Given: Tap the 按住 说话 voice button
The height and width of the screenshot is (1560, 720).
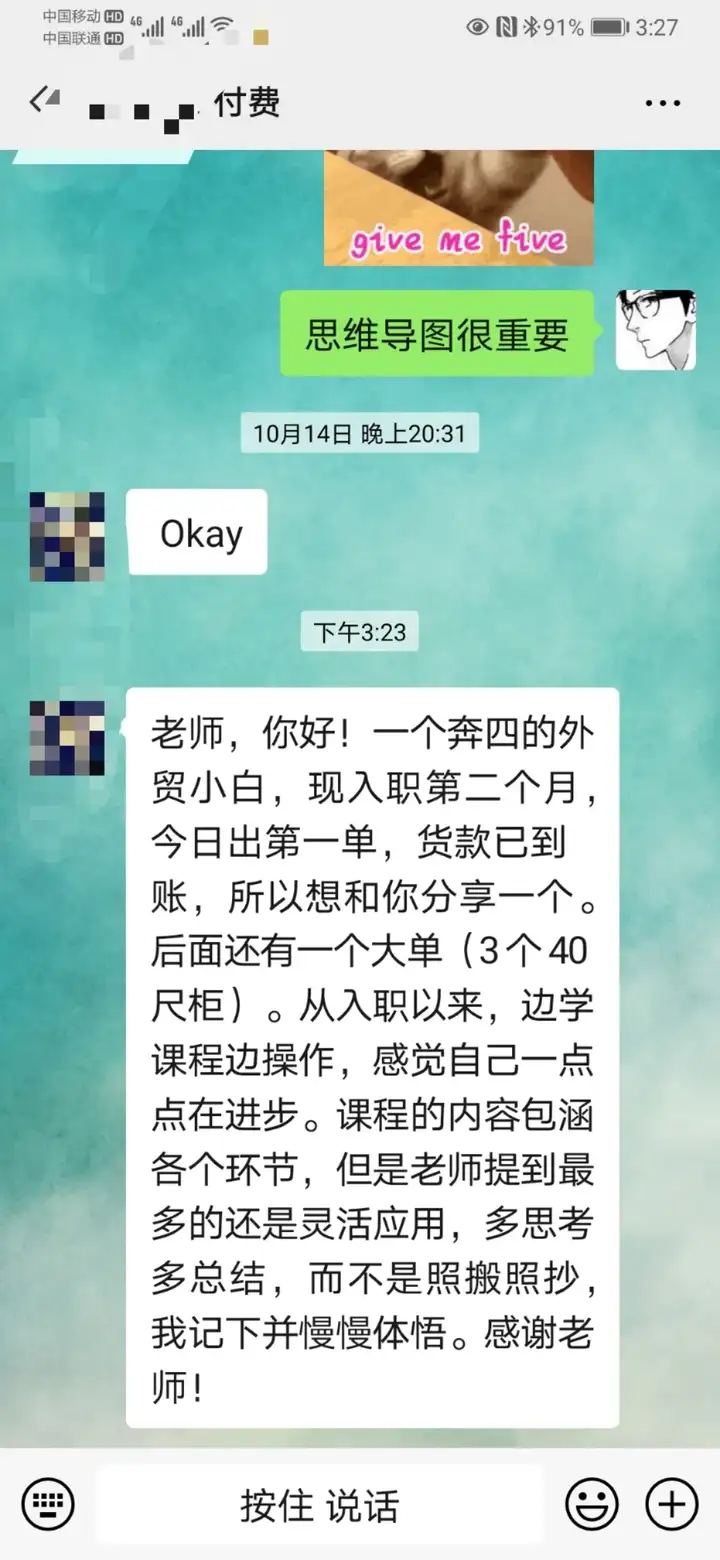Looking at the screenshot, I should (320, 1504).
